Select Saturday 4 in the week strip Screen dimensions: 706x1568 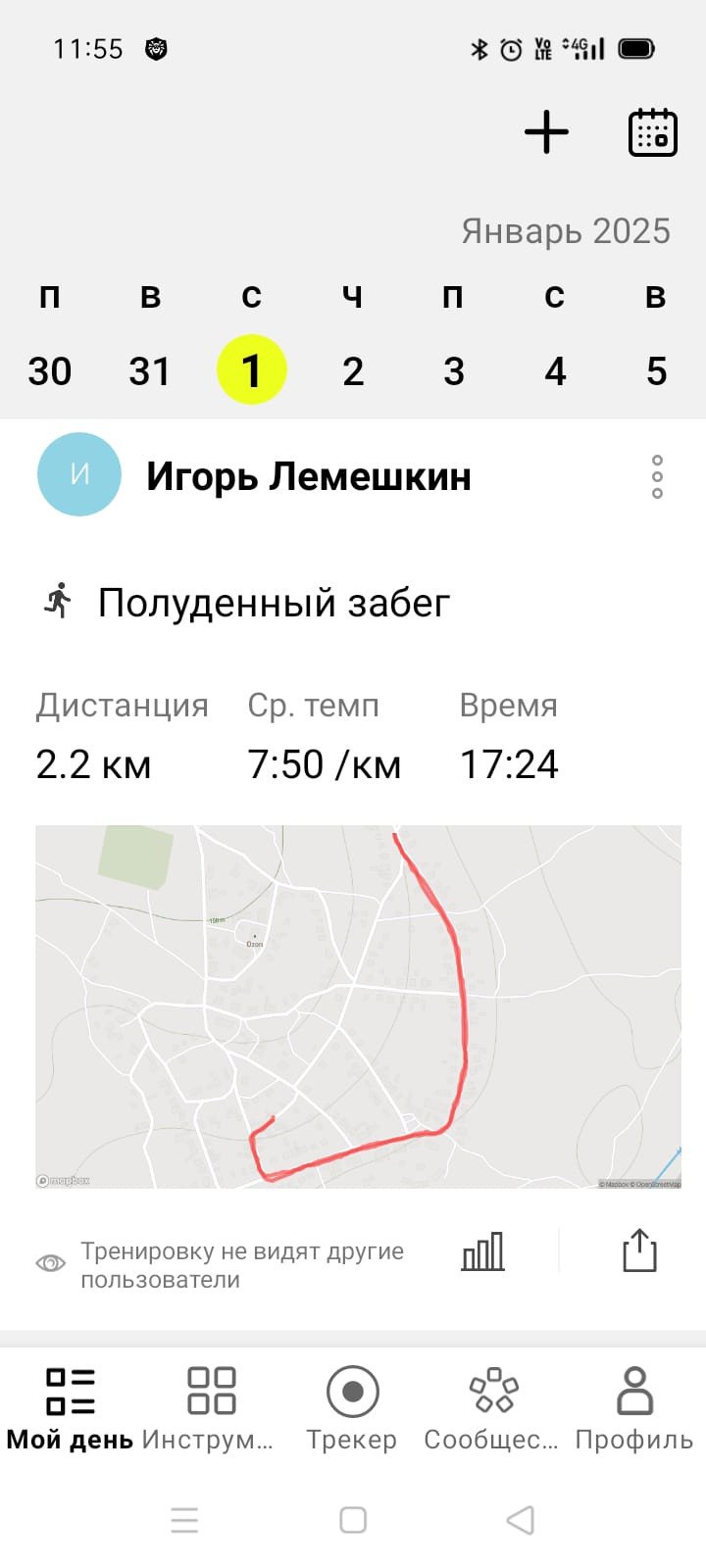click(555, 371)
